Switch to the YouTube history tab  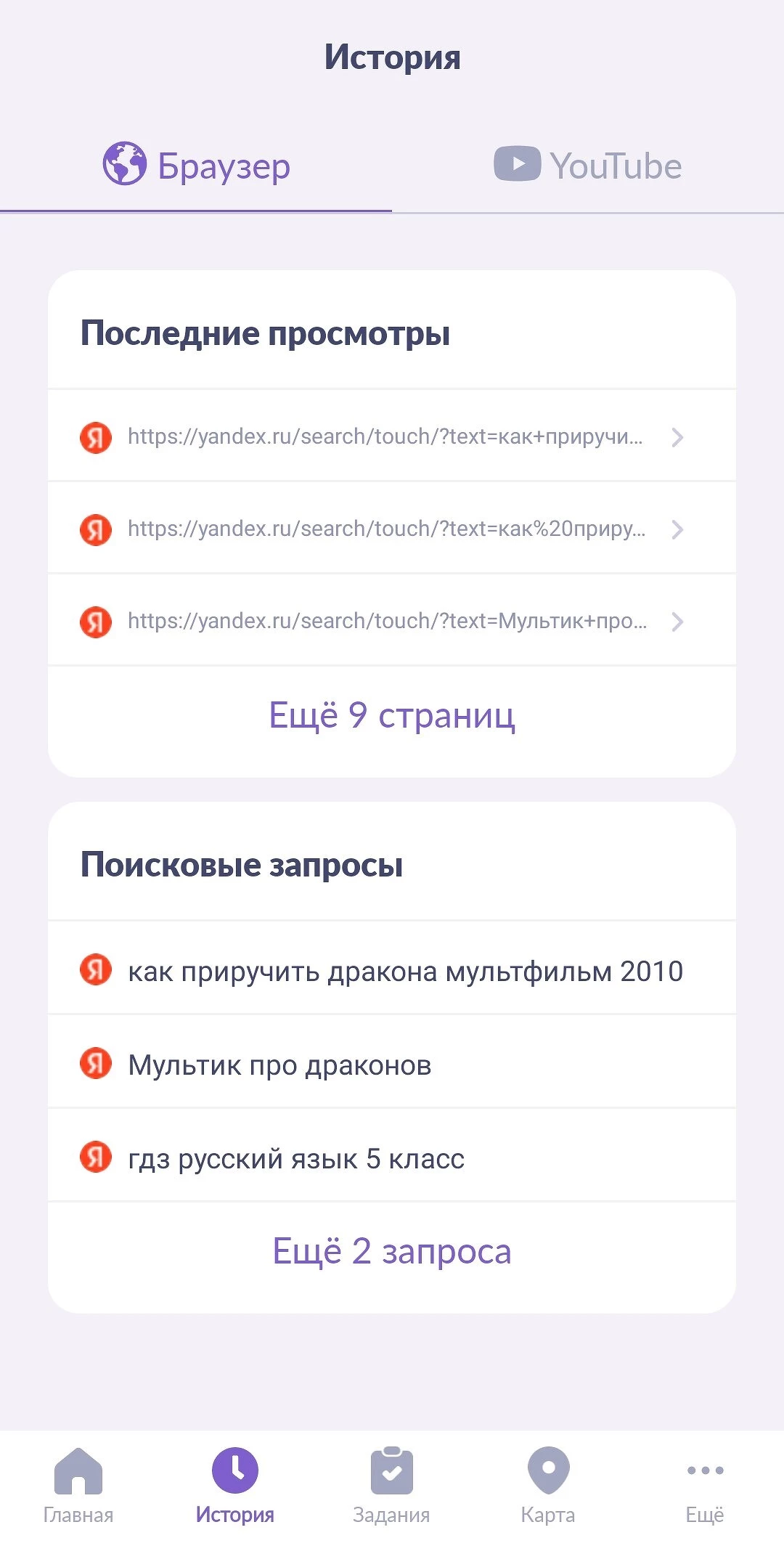pos(588,166)
